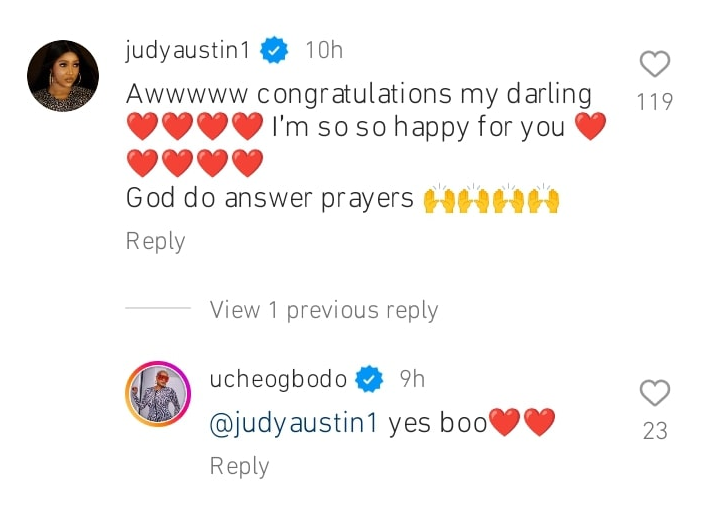Open the ucheogbodo username link
Image resolution: width=710 pixels, height=508 pixels.
pyautogui.click(x=278, y=379)
